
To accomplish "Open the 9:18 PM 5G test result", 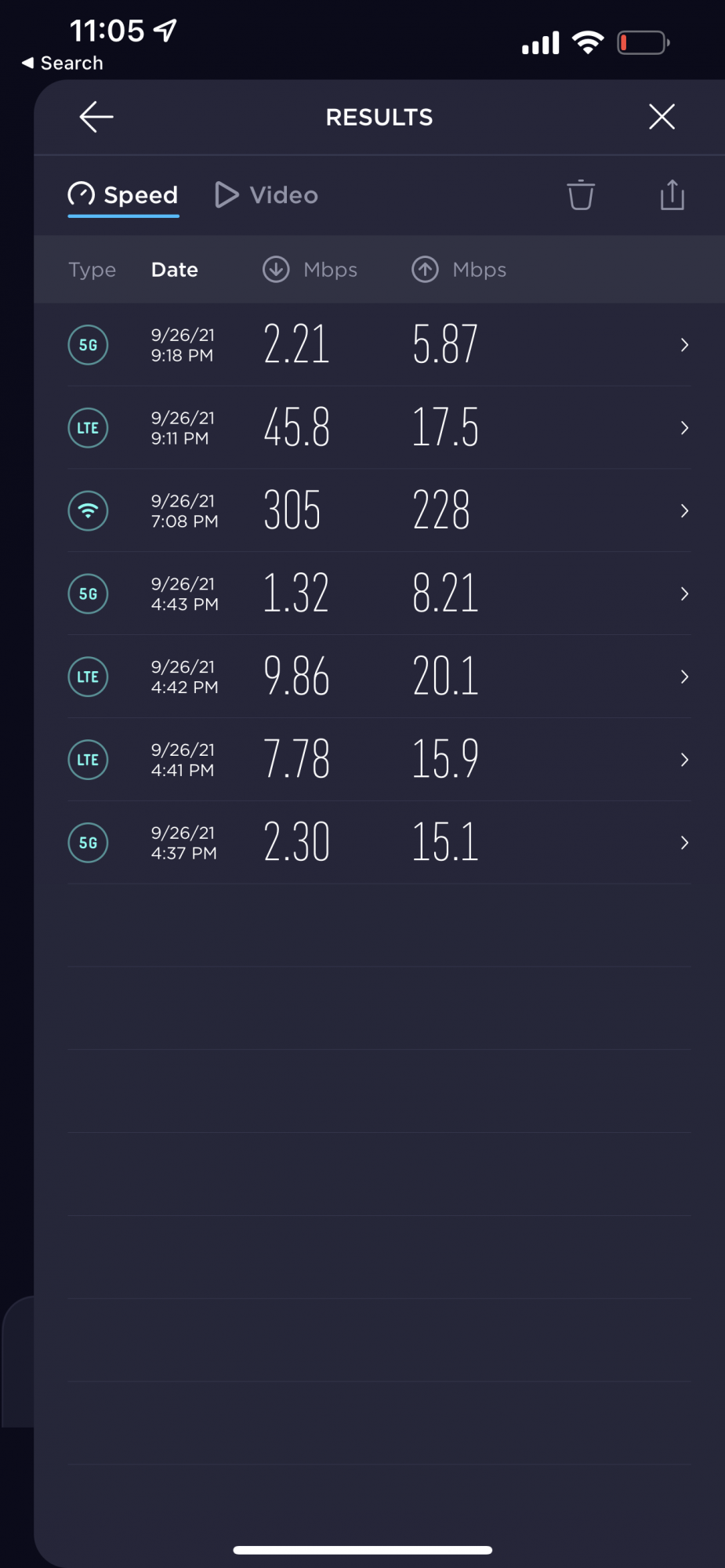I will point(379,345).
